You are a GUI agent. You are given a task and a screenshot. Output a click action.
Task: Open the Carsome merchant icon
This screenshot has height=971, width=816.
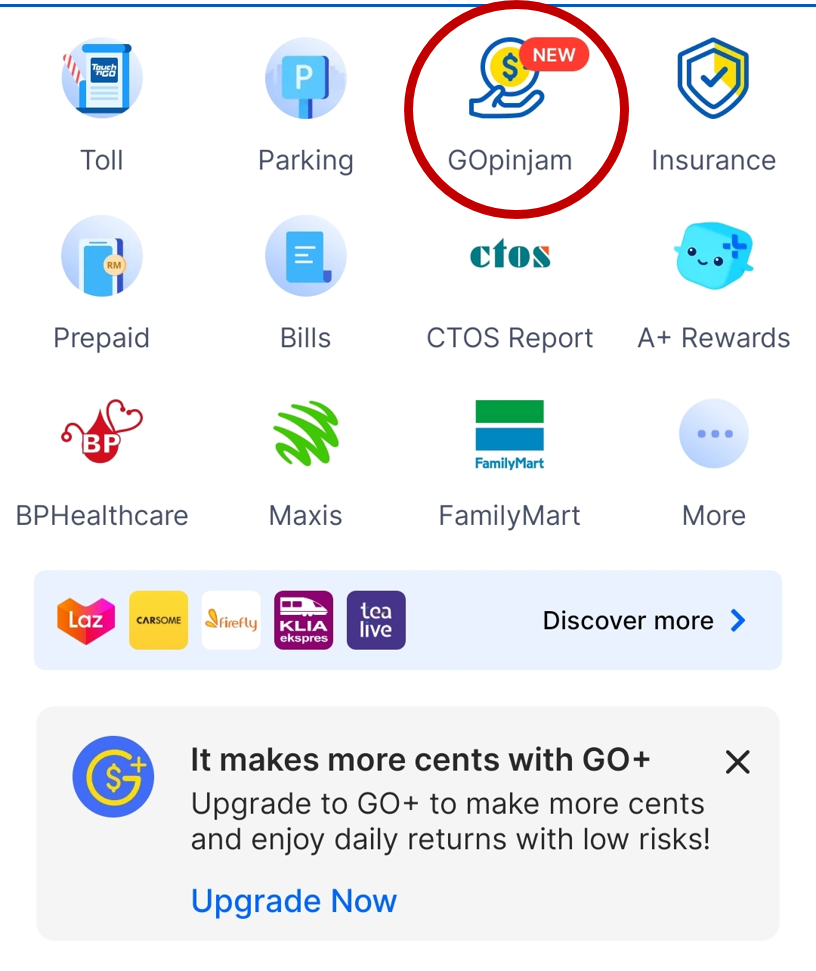point(158,621)
